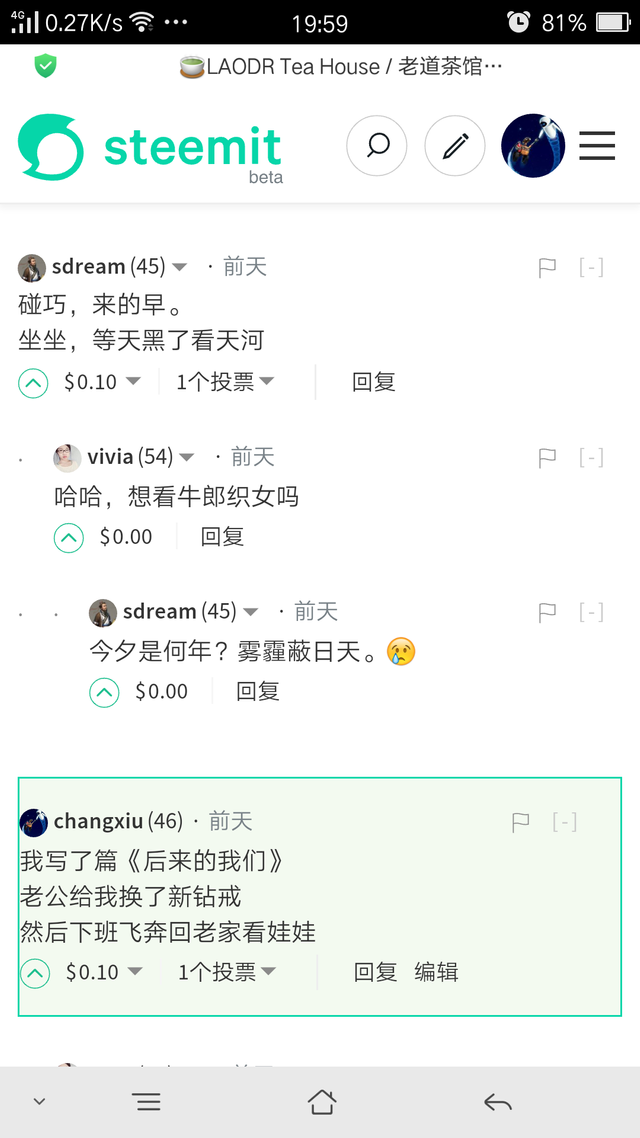Upvote vivia's comment about 牛郎织女
This screenshot has width=640, height=1138.
[68, 538]
